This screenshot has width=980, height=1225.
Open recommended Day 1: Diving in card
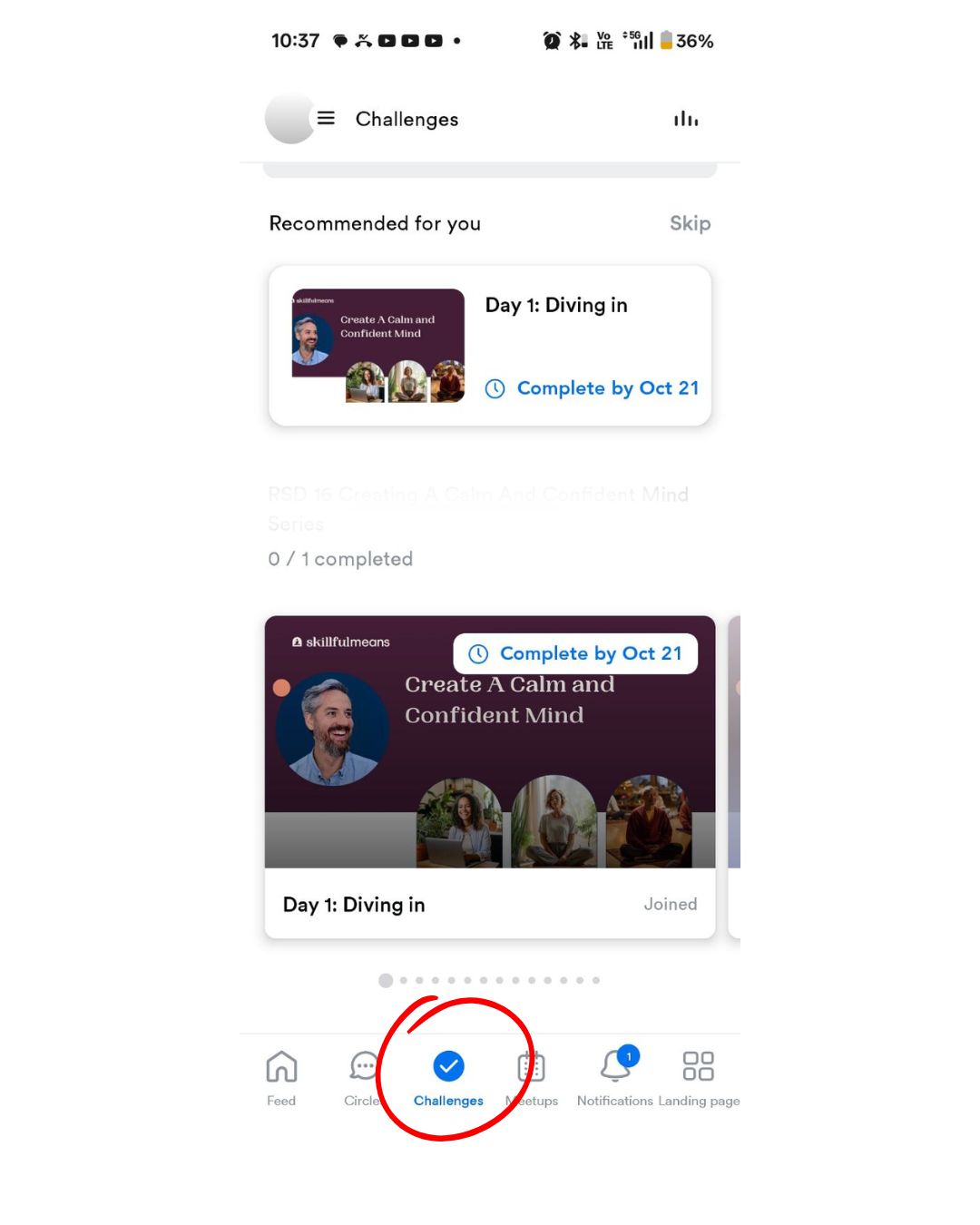click(490, 346)
